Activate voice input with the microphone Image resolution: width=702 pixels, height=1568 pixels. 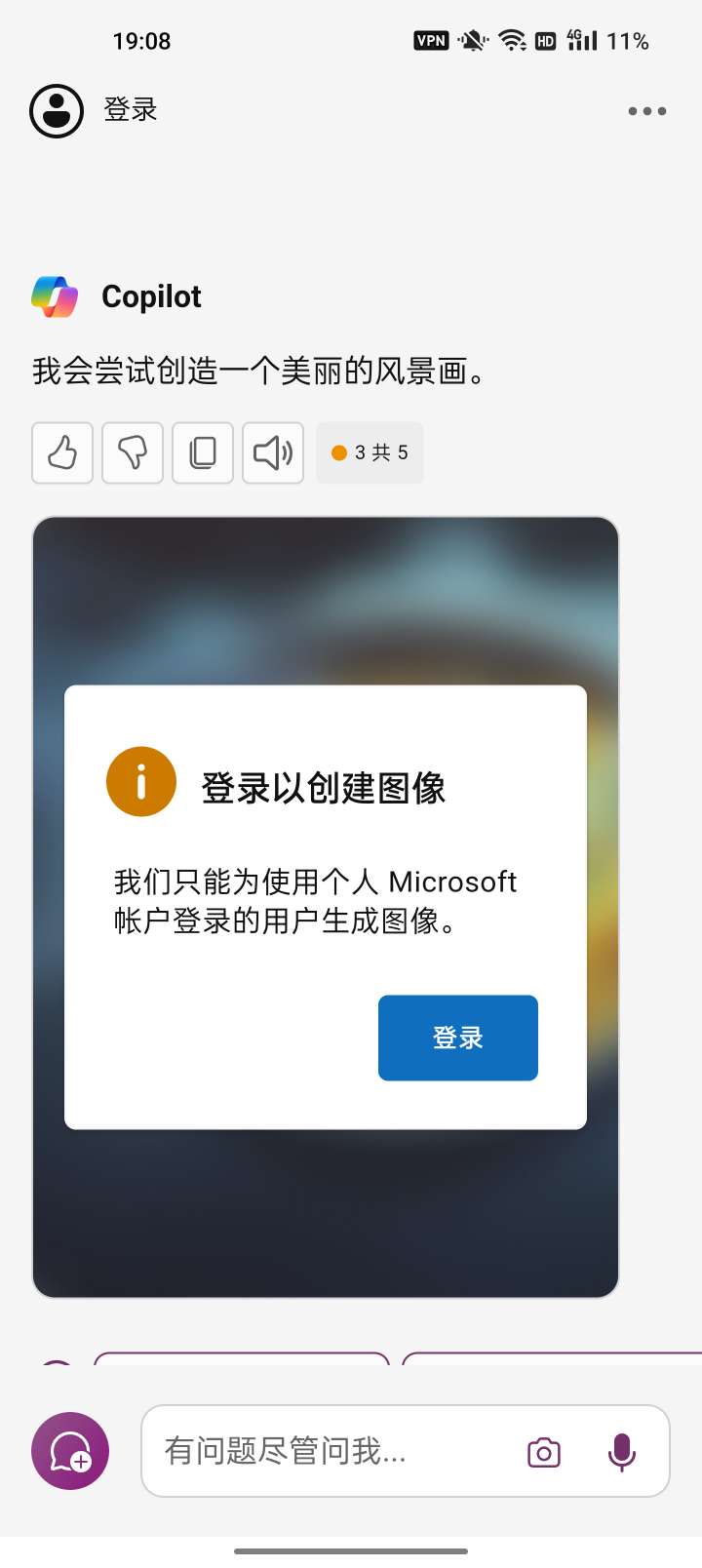click(x=622, y=1453)
